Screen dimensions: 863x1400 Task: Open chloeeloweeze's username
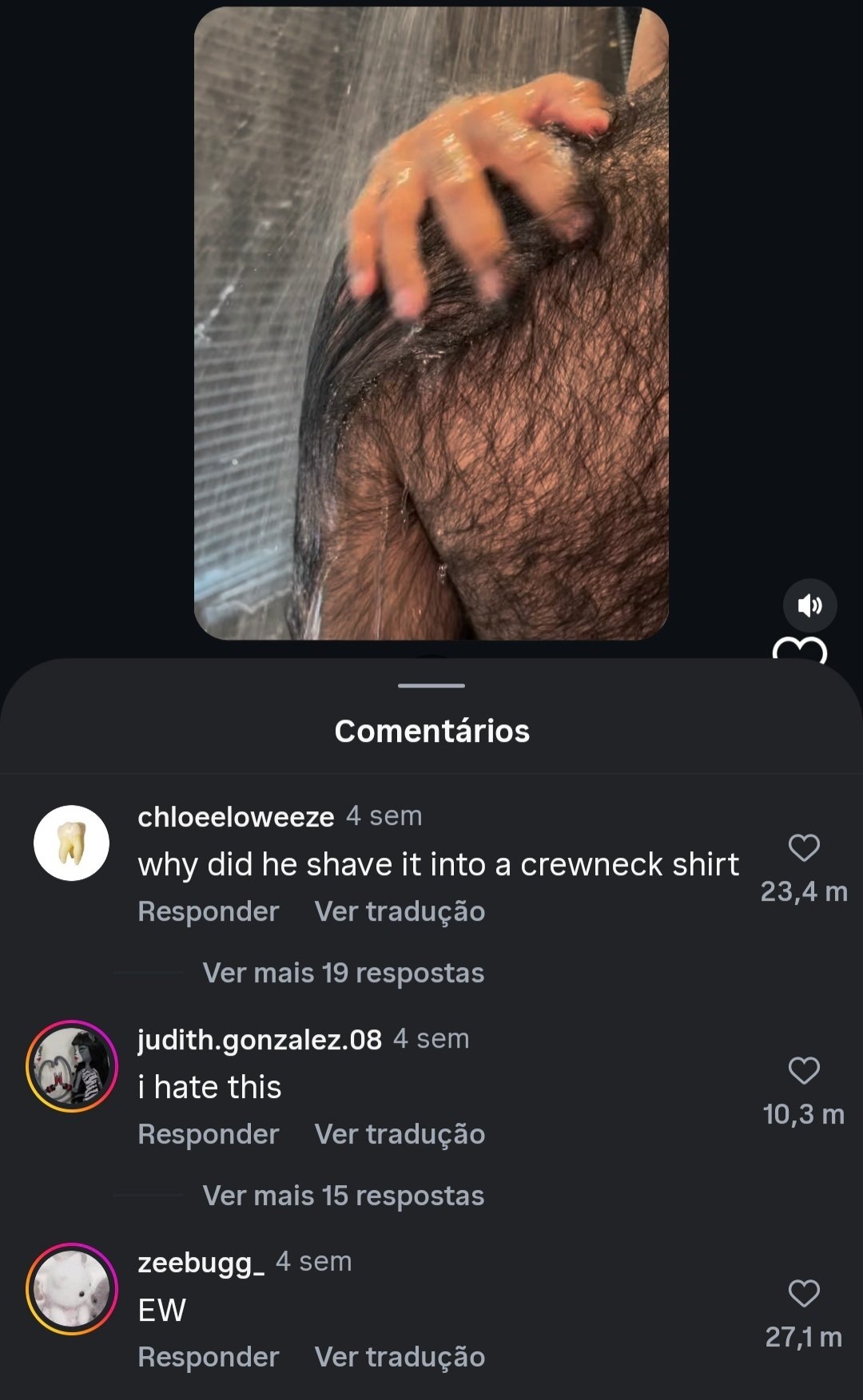coord(236,817)
